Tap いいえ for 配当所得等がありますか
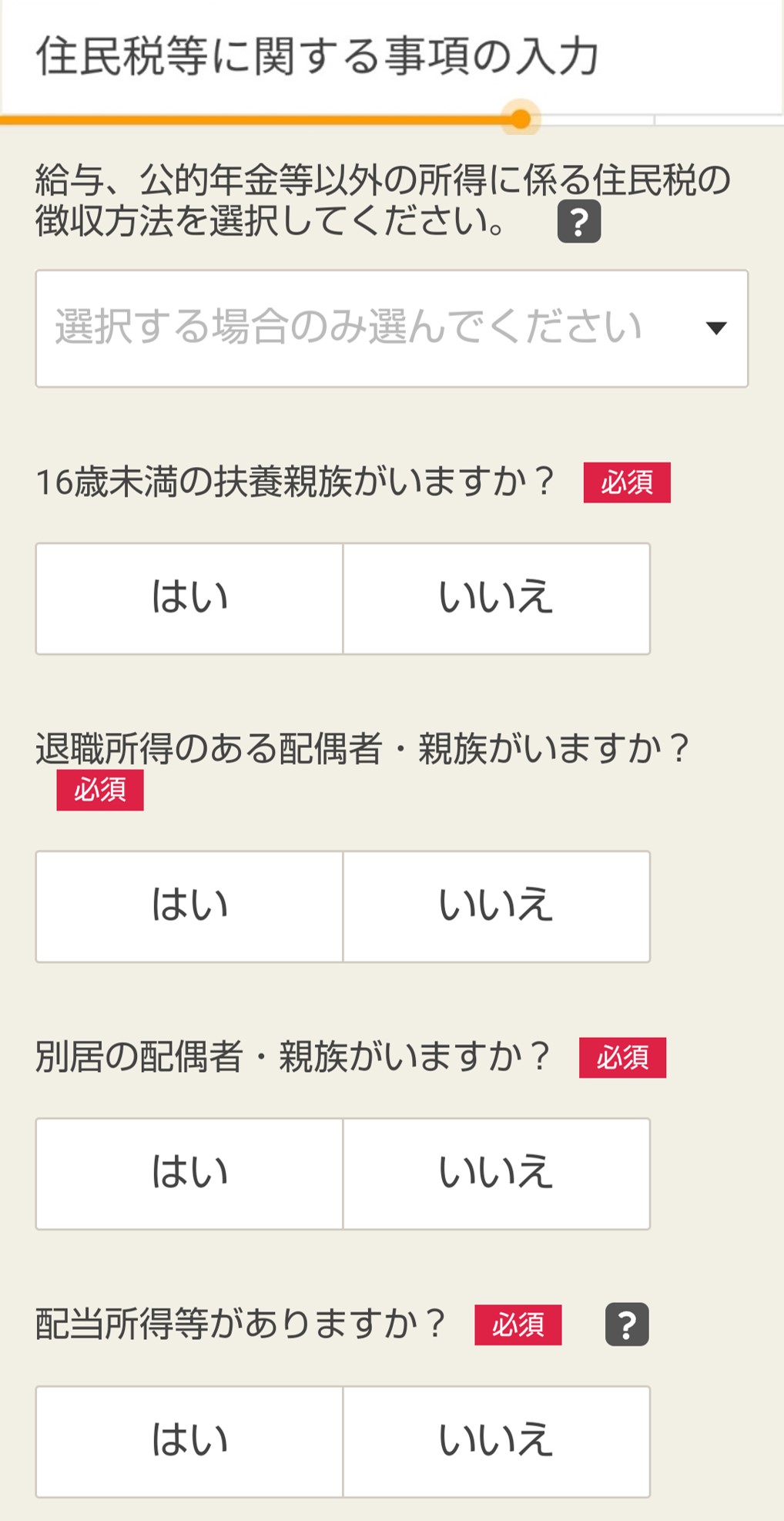This screenshot has height=1521, width=784. [497, 1442]
